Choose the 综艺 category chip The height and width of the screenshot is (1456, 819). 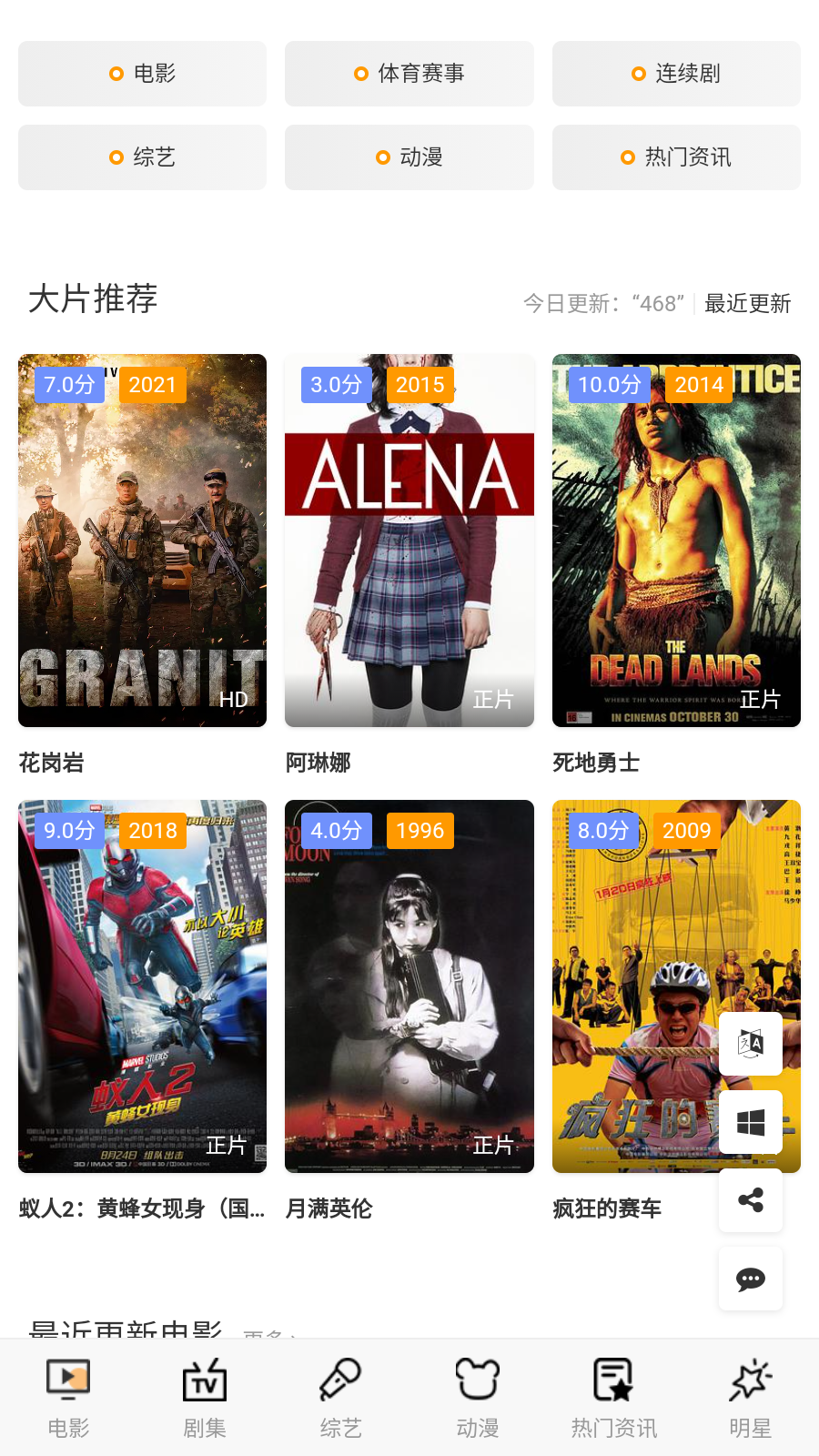pyautogui.click(x=142, y=157)
